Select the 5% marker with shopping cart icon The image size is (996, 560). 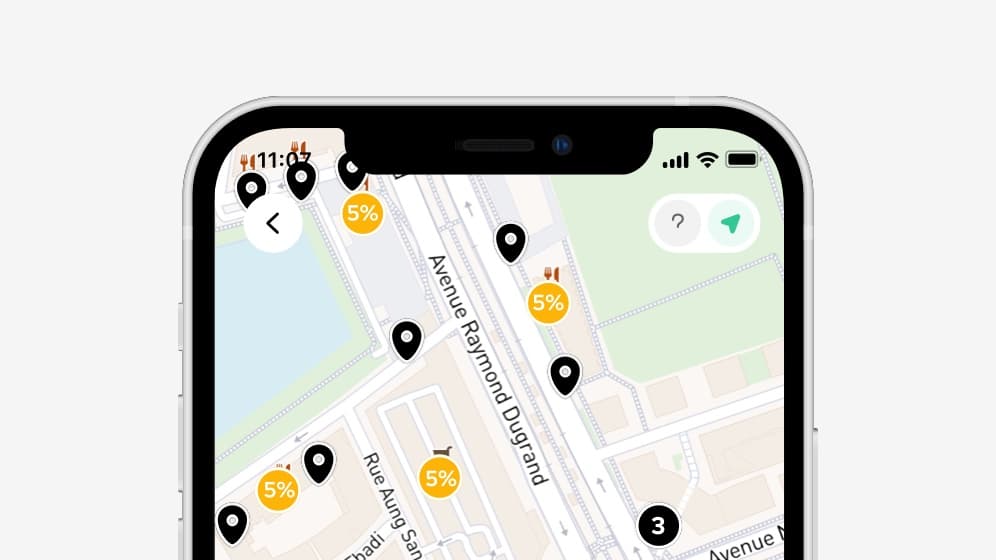(440, 477)
